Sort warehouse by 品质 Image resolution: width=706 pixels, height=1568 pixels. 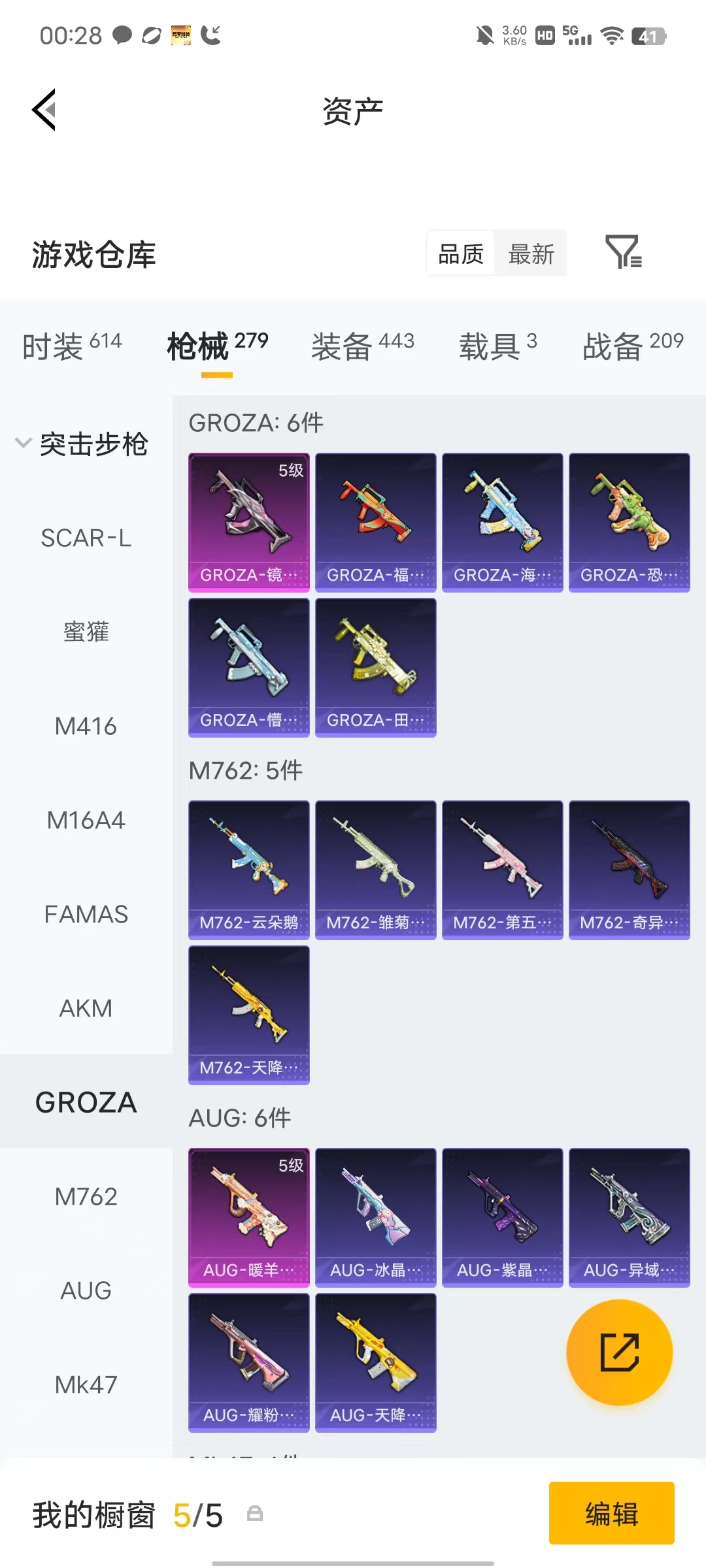point(461,253)
